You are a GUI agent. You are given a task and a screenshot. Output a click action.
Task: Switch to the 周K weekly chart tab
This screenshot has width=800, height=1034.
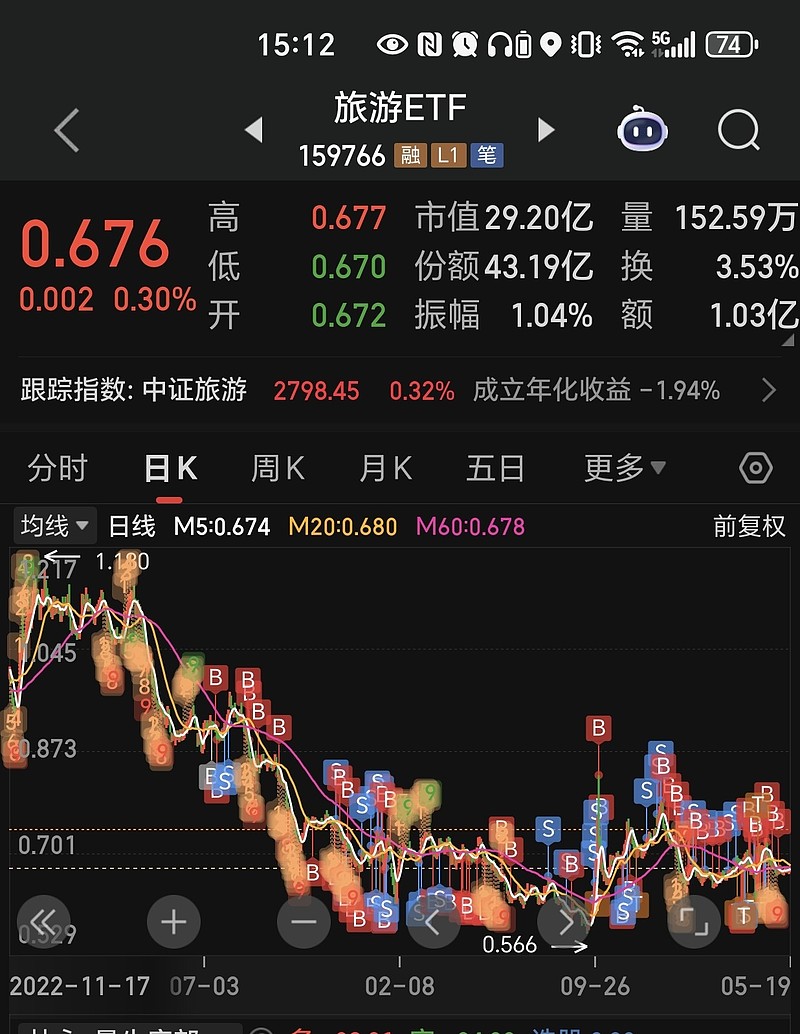(x=275, y=468)
